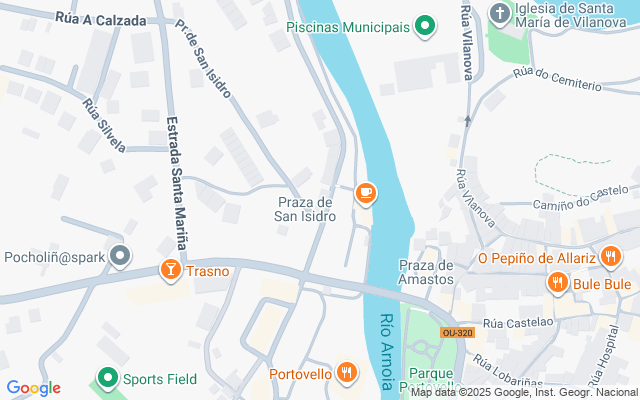Open the O Pepiño de Allariz restaurant pin
Image resolution: width=640 pixels, height=400 pixels.
coord(611,258)
